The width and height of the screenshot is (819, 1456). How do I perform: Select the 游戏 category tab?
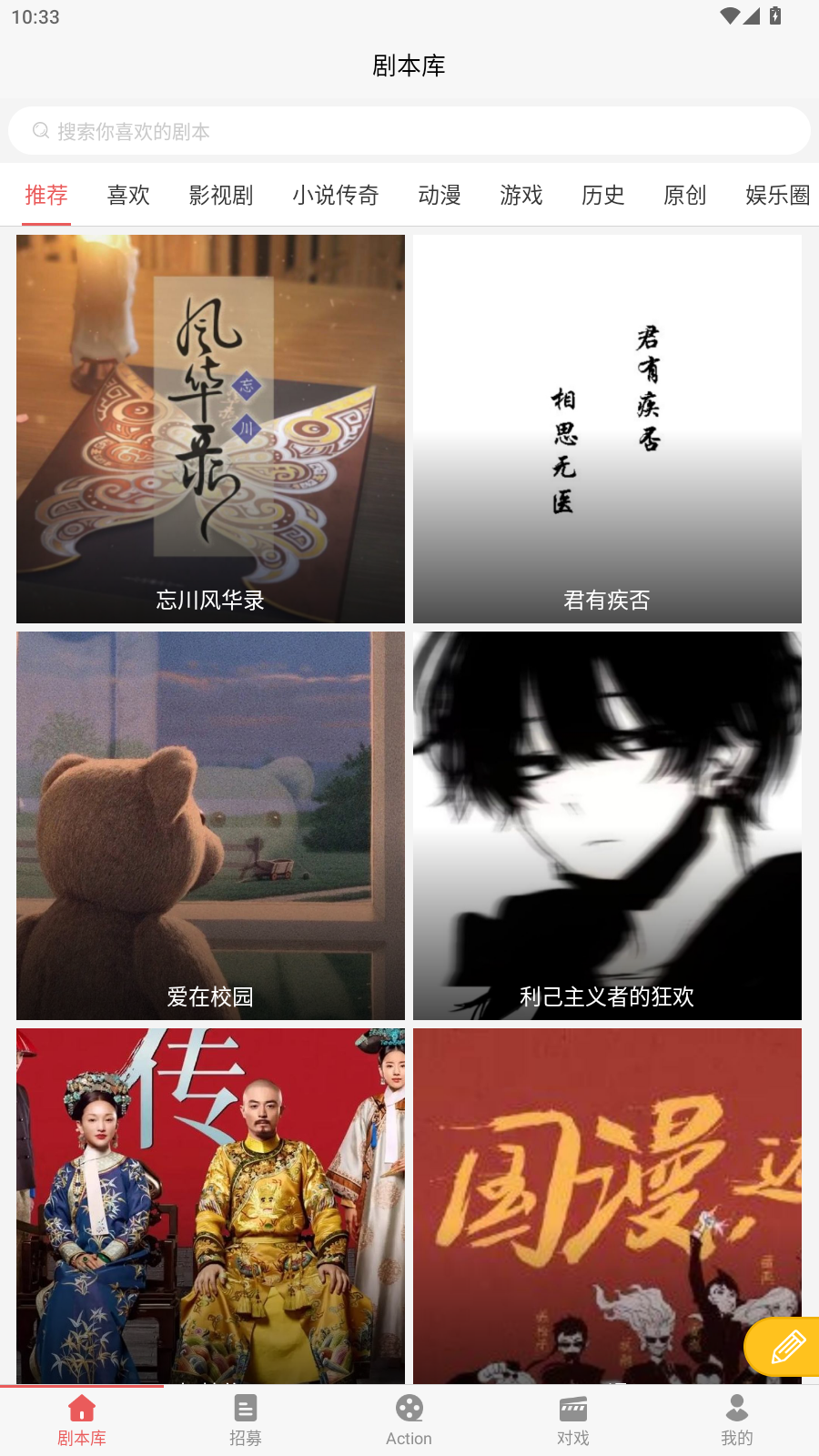pos(521,195)
